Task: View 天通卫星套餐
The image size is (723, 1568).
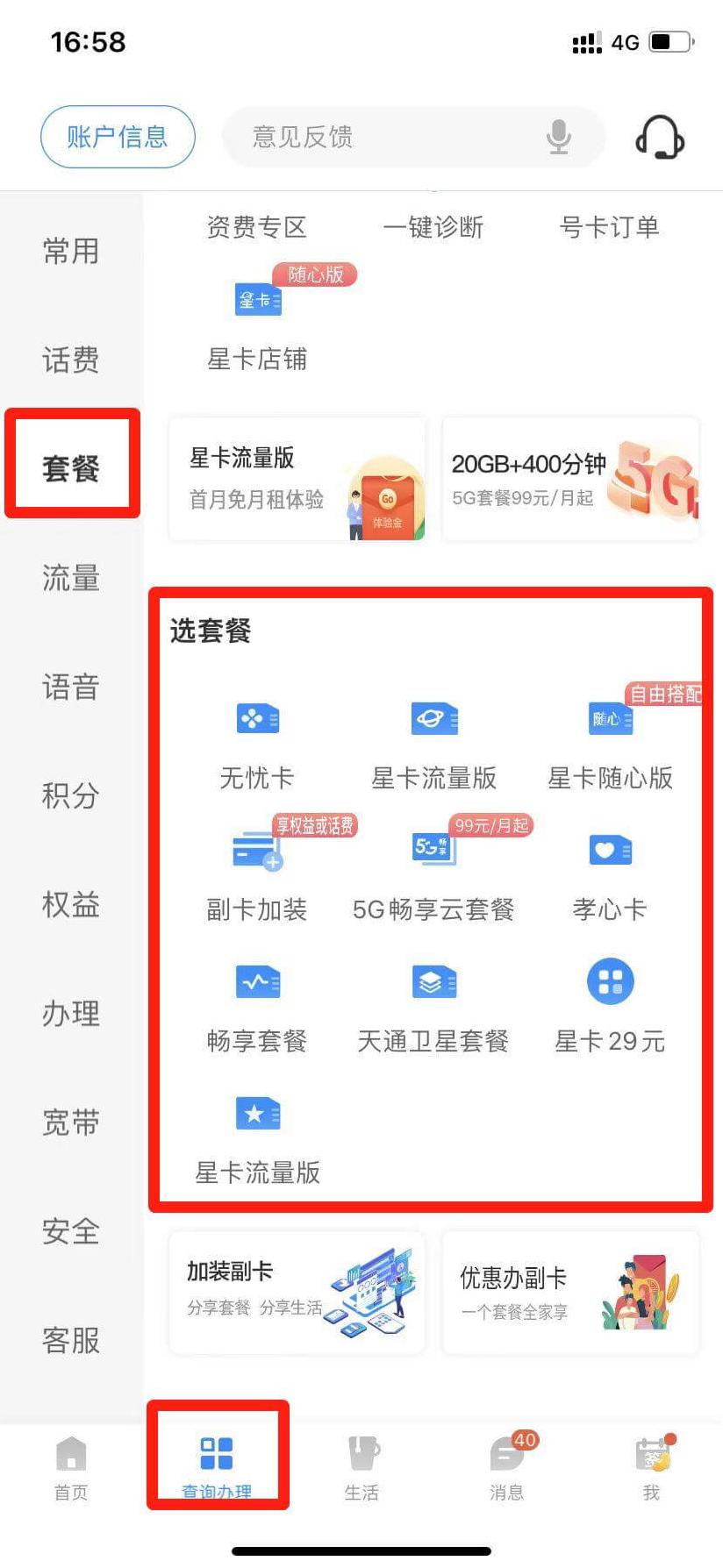Action: [433, 1007]
